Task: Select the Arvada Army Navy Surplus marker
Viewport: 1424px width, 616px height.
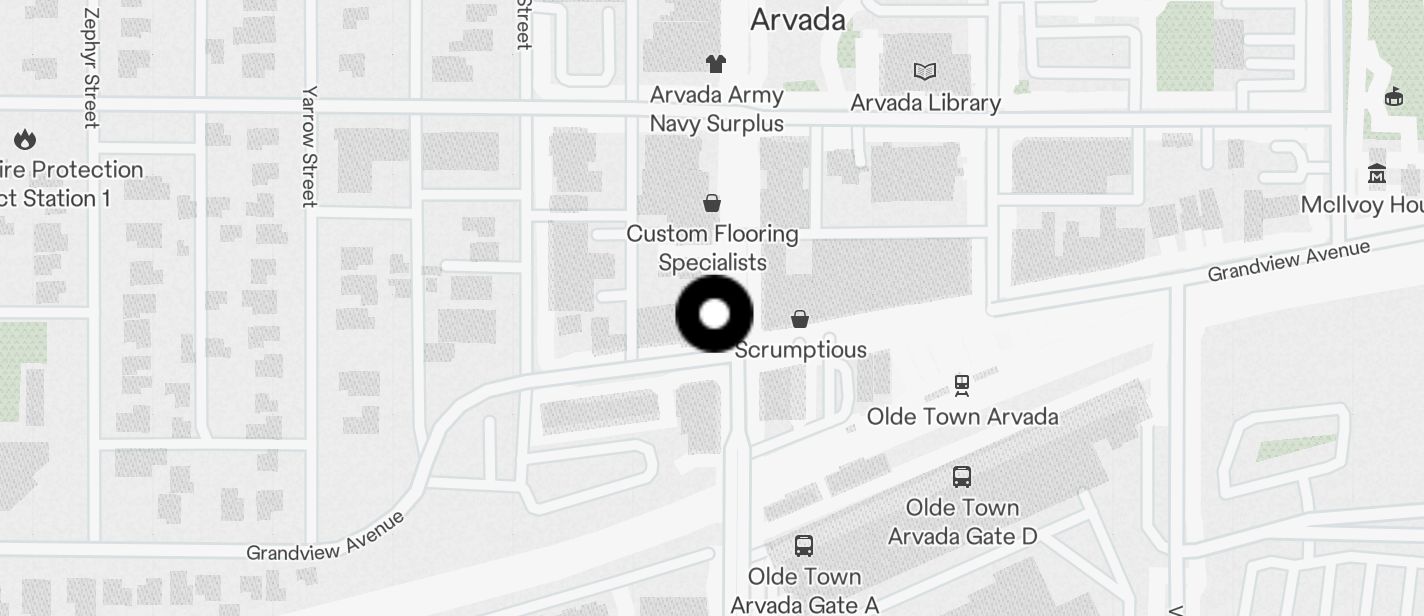Action: [x=716, y=64]
